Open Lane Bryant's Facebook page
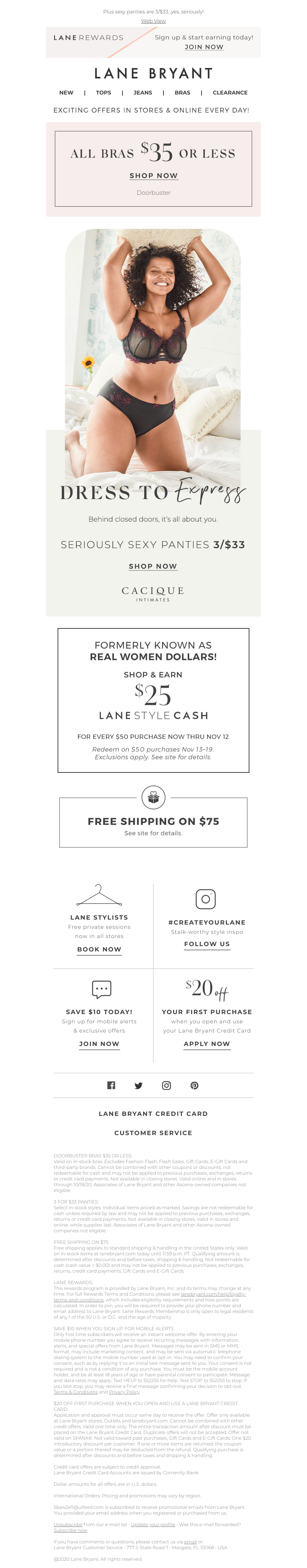The image size is (307, 1568). coord(111,1085)
